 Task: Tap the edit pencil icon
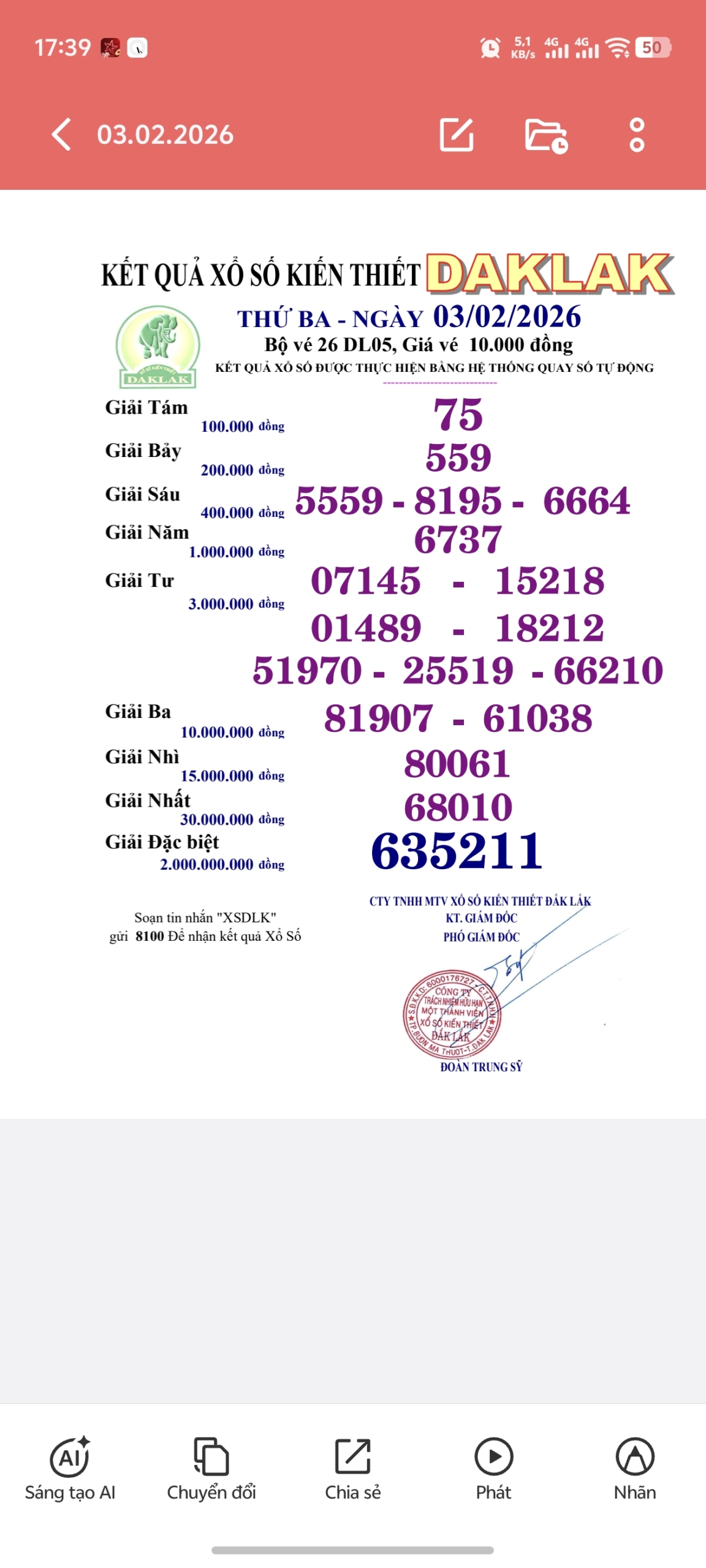click(x=457, y=134)
